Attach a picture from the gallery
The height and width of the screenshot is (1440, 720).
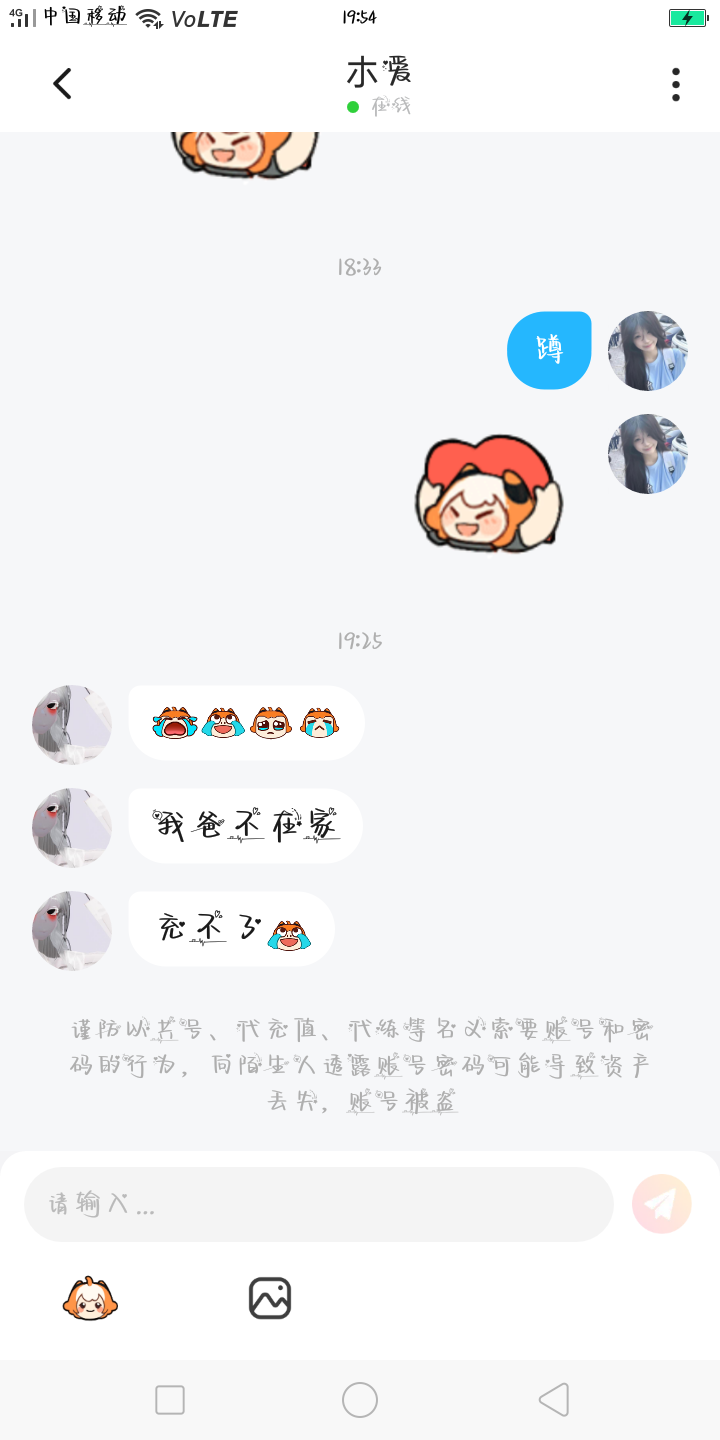(x=270, y=1299)
